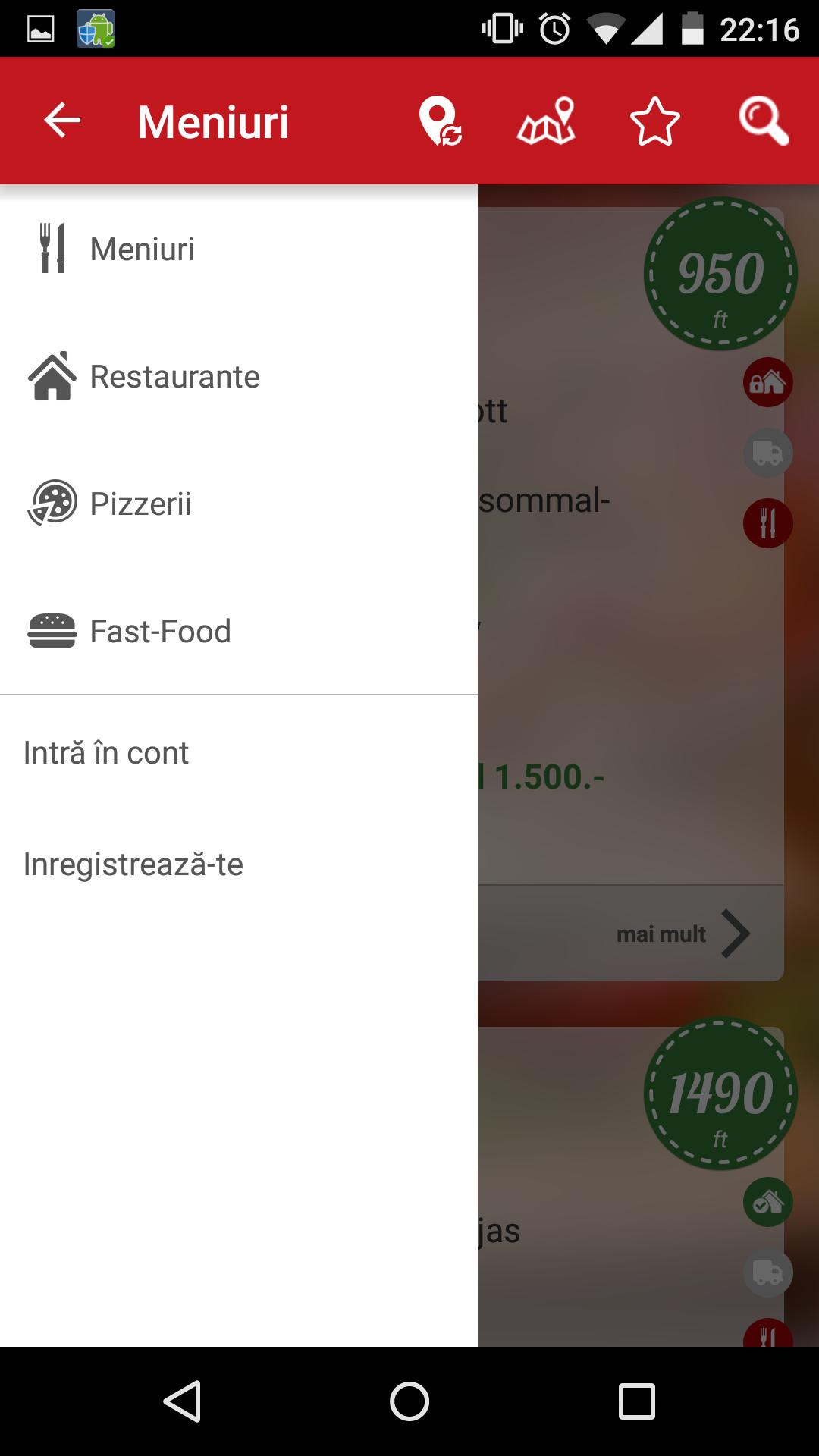Register with Inregistrează-te
819x1456 pixels.
coord(133,864)
